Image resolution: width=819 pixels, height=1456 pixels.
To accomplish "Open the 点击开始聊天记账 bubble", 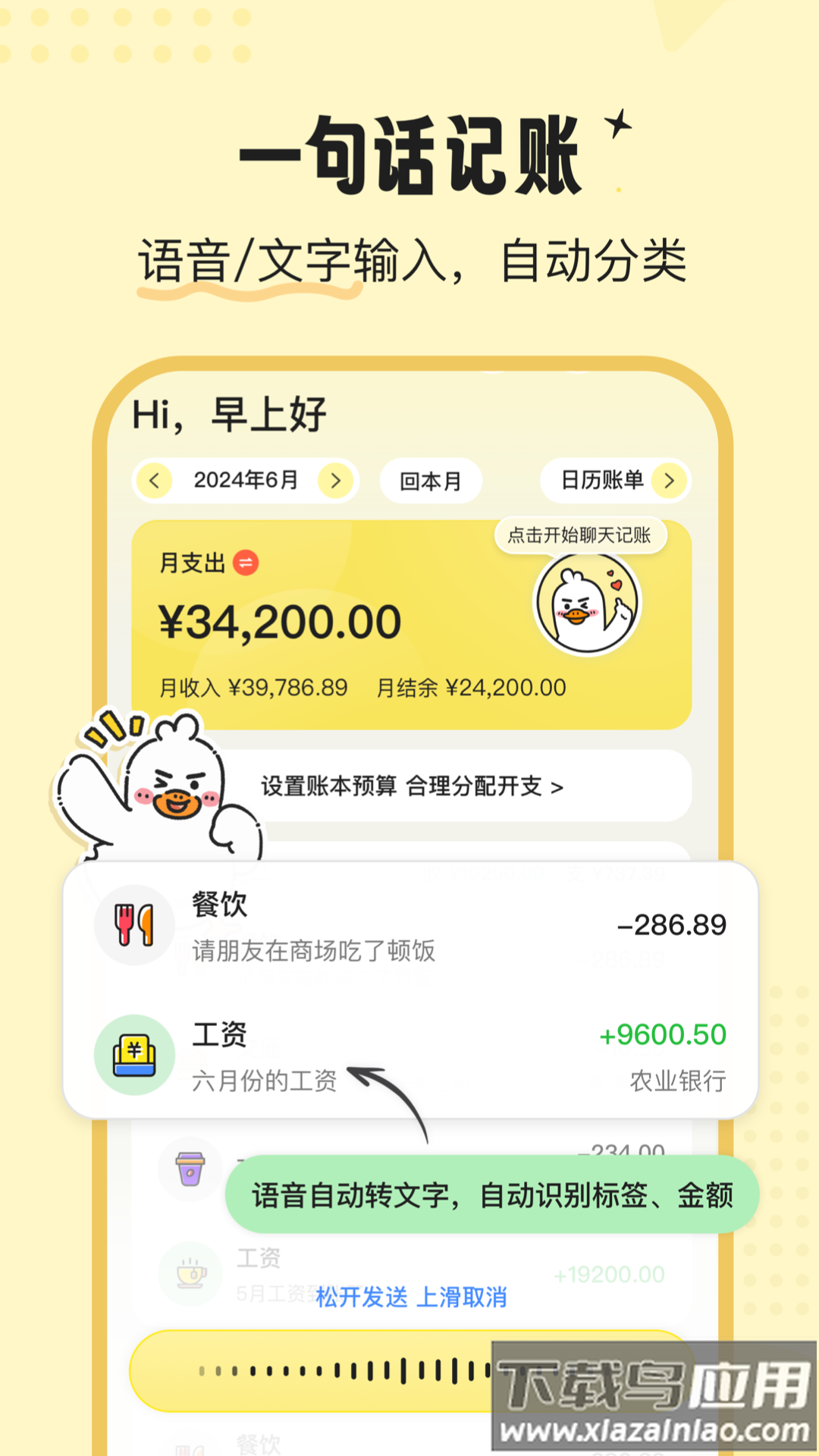I will click(x=579, y=535).
